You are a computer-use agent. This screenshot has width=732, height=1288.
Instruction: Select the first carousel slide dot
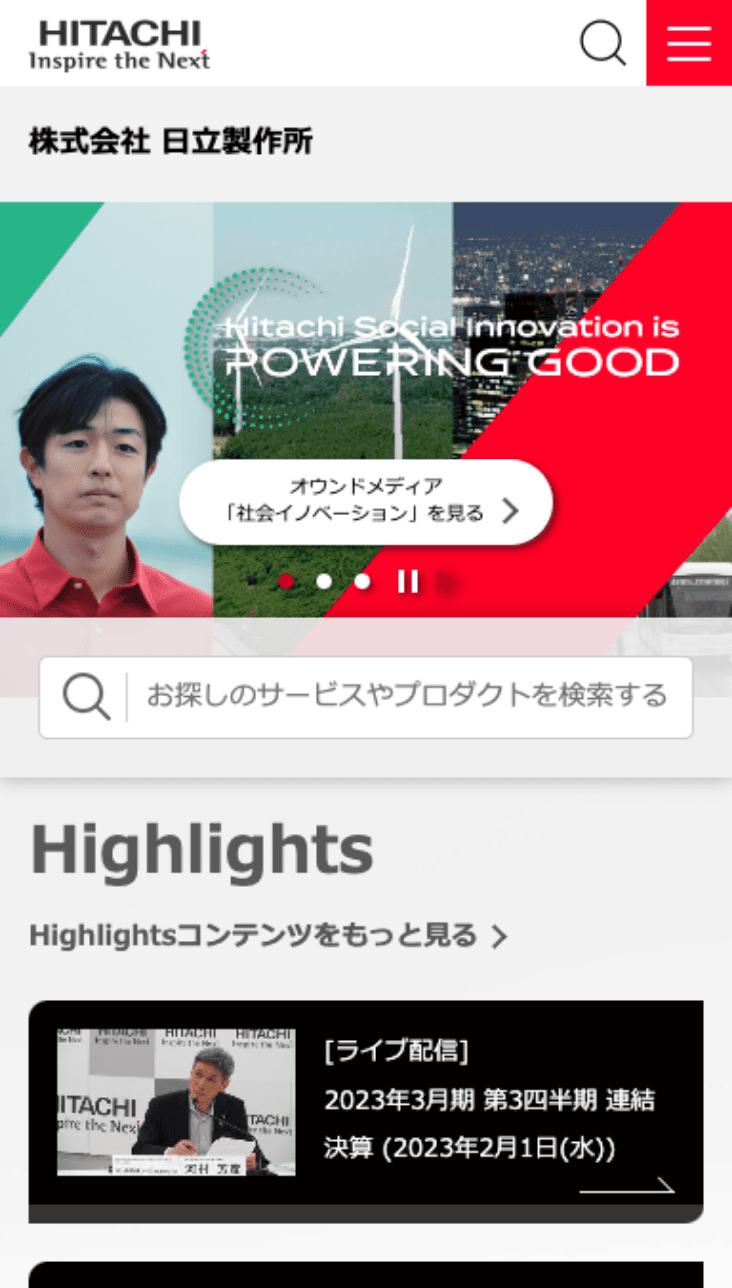coord(286,581)
